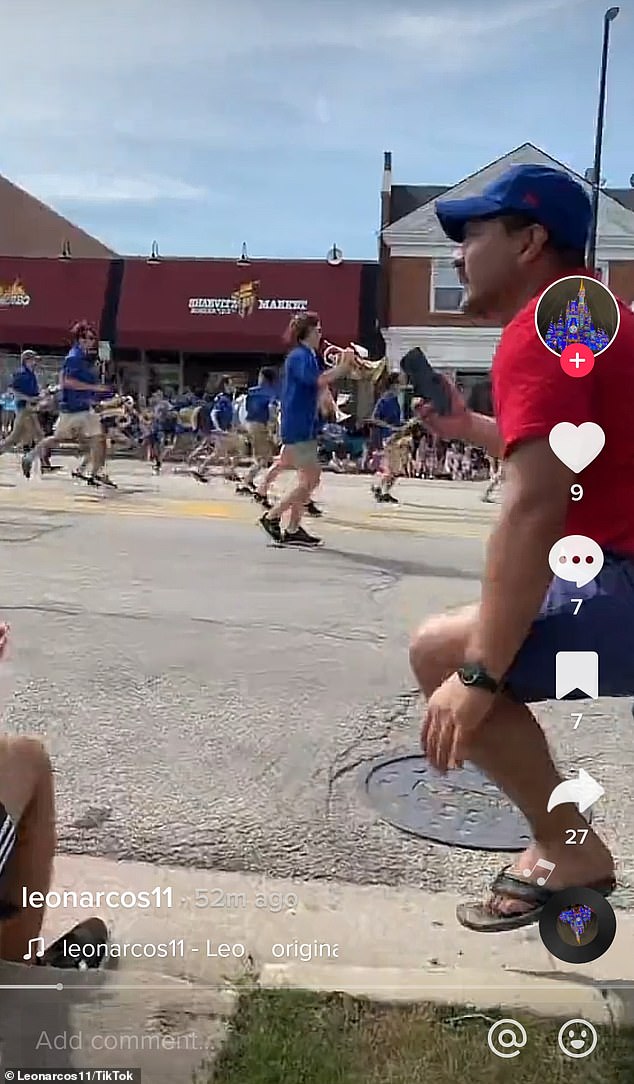Open the creator's profile avatar

click(x=577, y=315)
